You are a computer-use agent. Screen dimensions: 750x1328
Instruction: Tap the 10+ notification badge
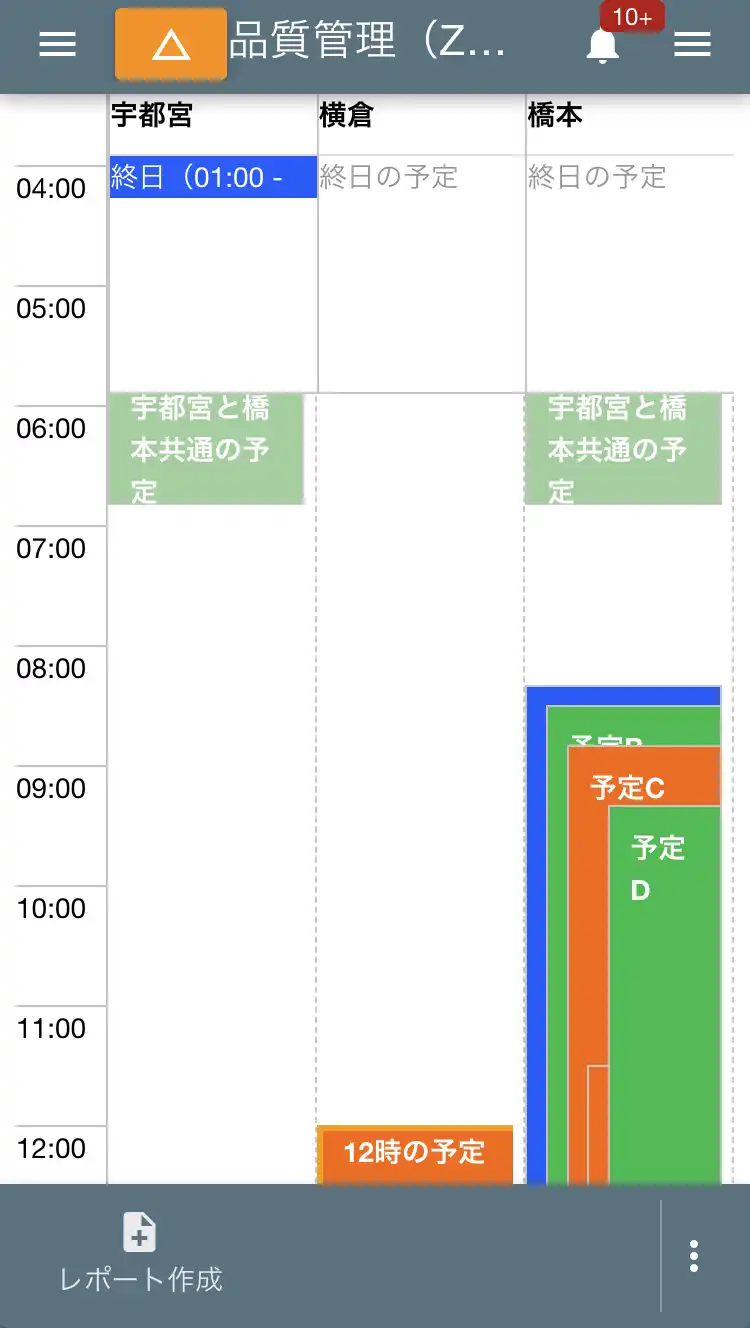pyautogui.click(x=632, y=16)
